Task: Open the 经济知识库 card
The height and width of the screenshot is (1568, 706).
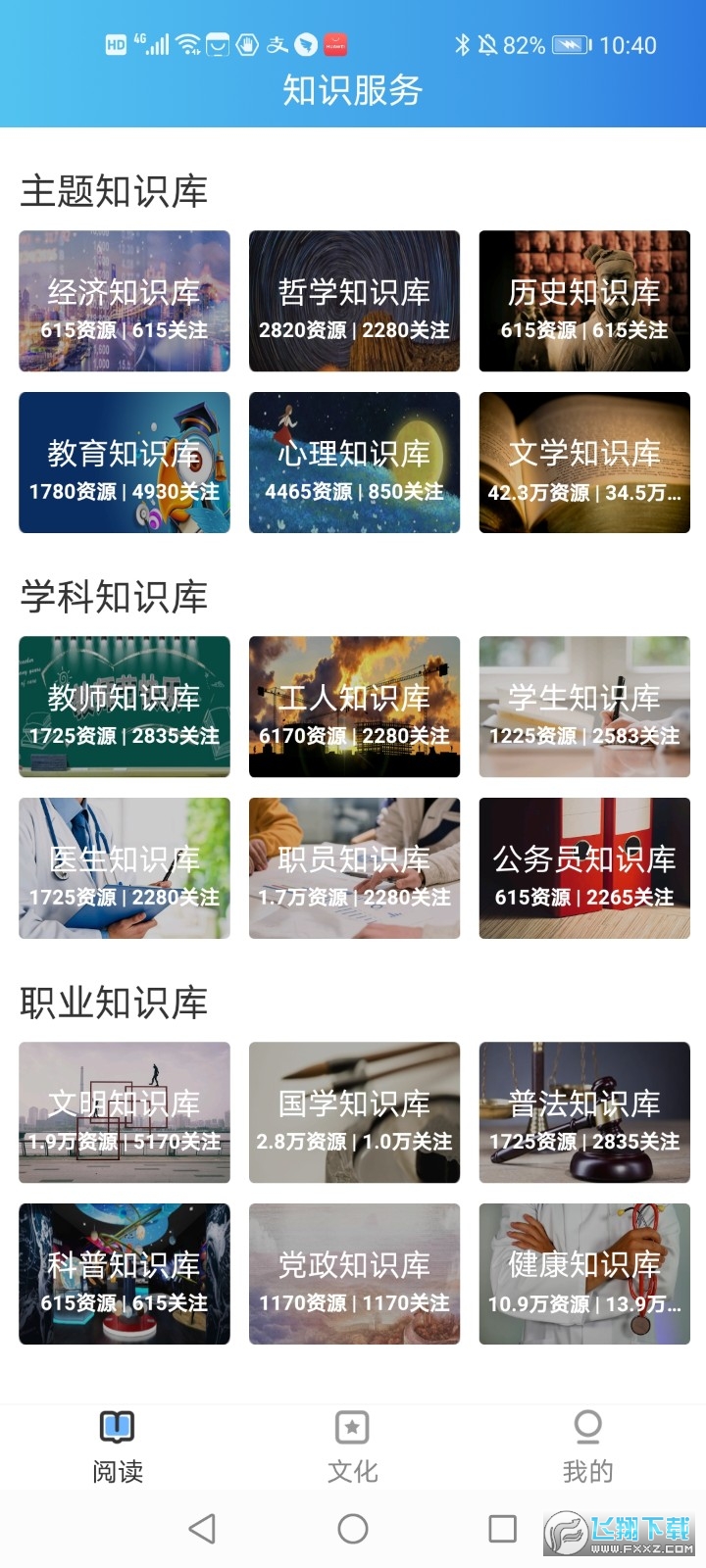Action: click(x=125, y=302)
